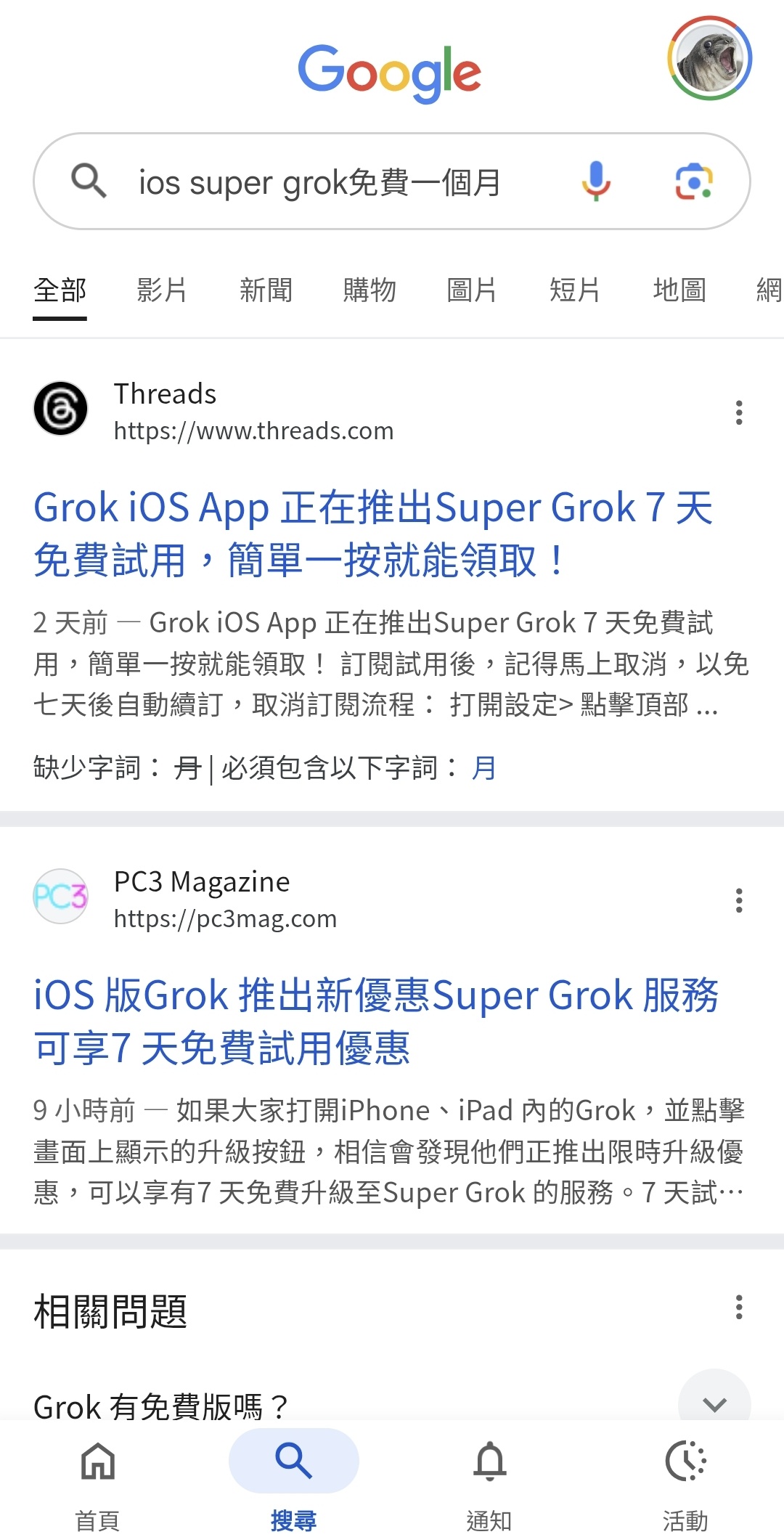This screenshot has height=1537, width=784.
Task: Open more options for the PC3 Magazine result
Action: click(739, 900)
